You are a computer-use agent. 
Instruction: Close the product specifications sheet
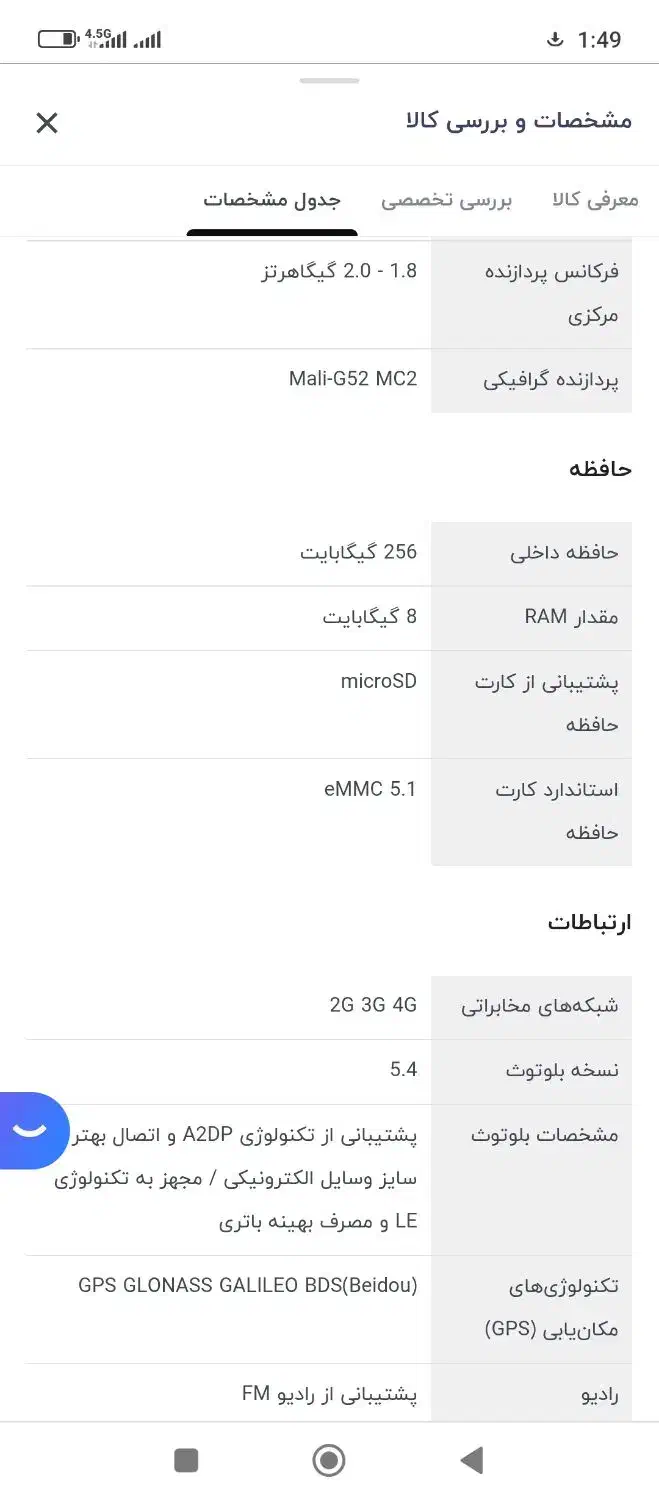tap(47, 123)
